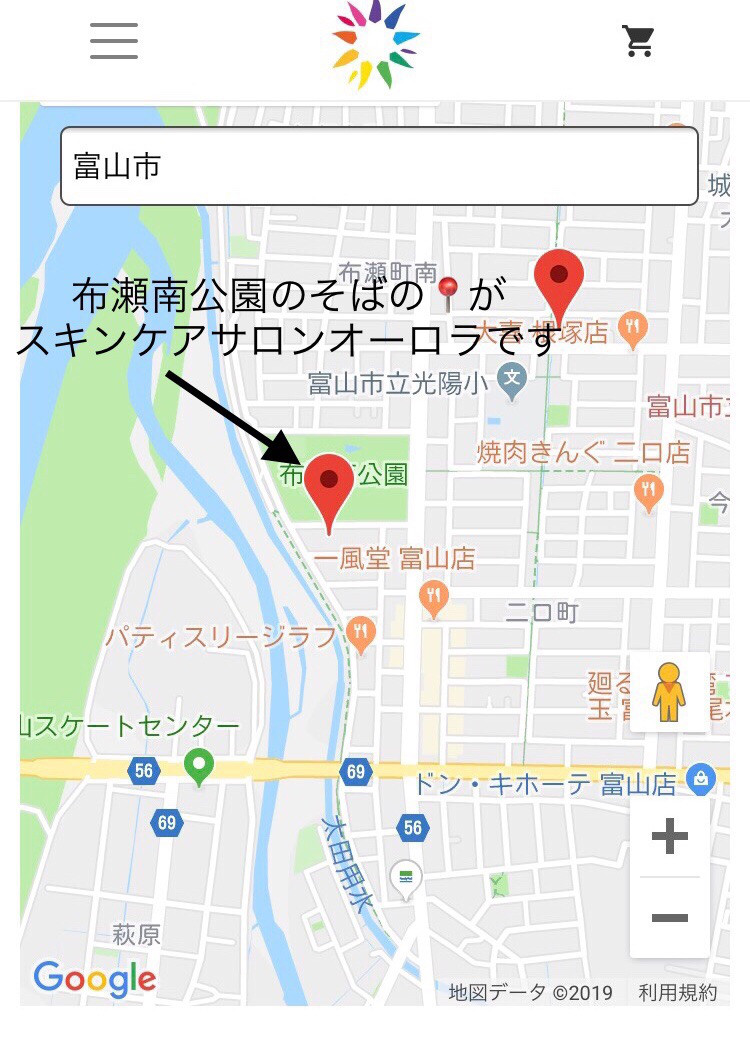Zoom in on the map
This screenshot has height=1052, width=750.
[x=669, y=836]
